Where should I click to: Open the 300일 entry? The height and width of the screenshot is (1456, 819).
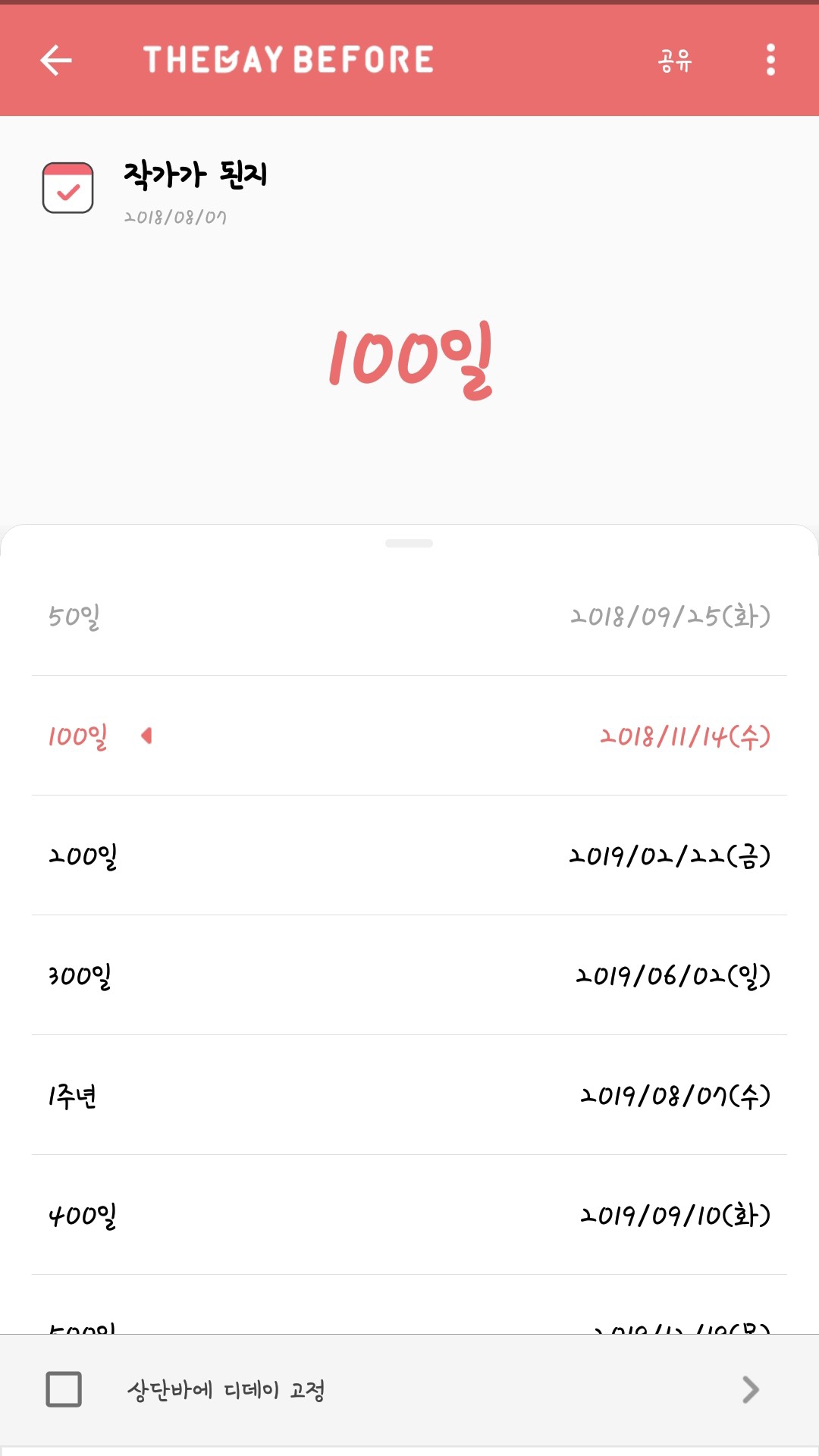409,975
